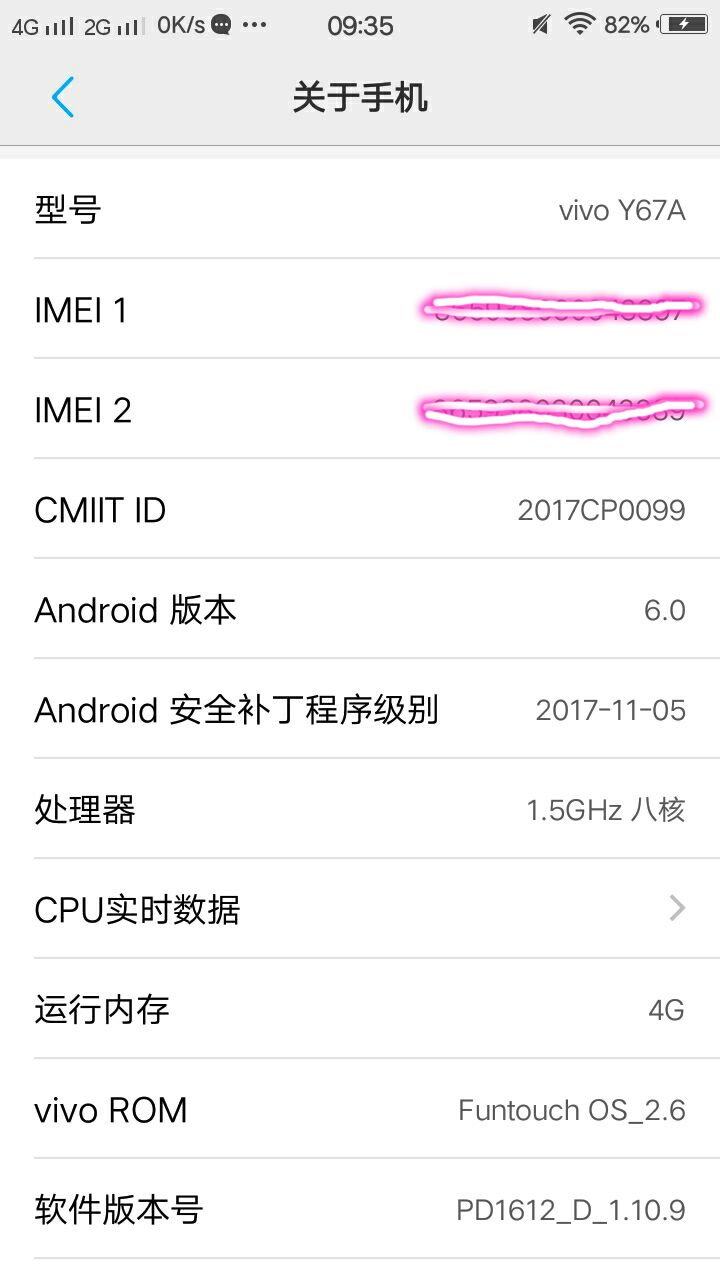This screenshot has width=720, height=1280.
Task: Tap the IMEI 2 row
Action: [360, 410]
